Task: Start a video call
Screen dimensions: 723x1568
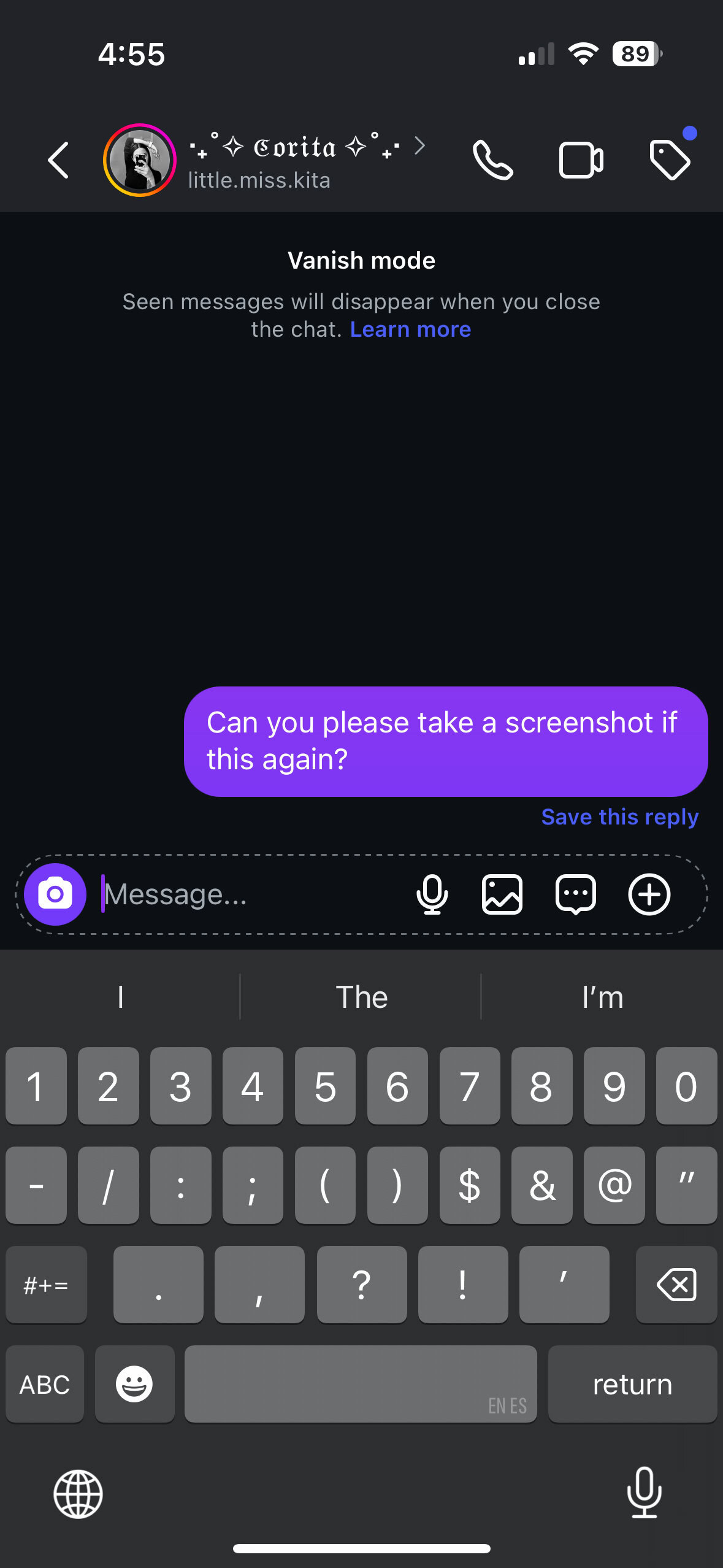Action: pos(581,160)
